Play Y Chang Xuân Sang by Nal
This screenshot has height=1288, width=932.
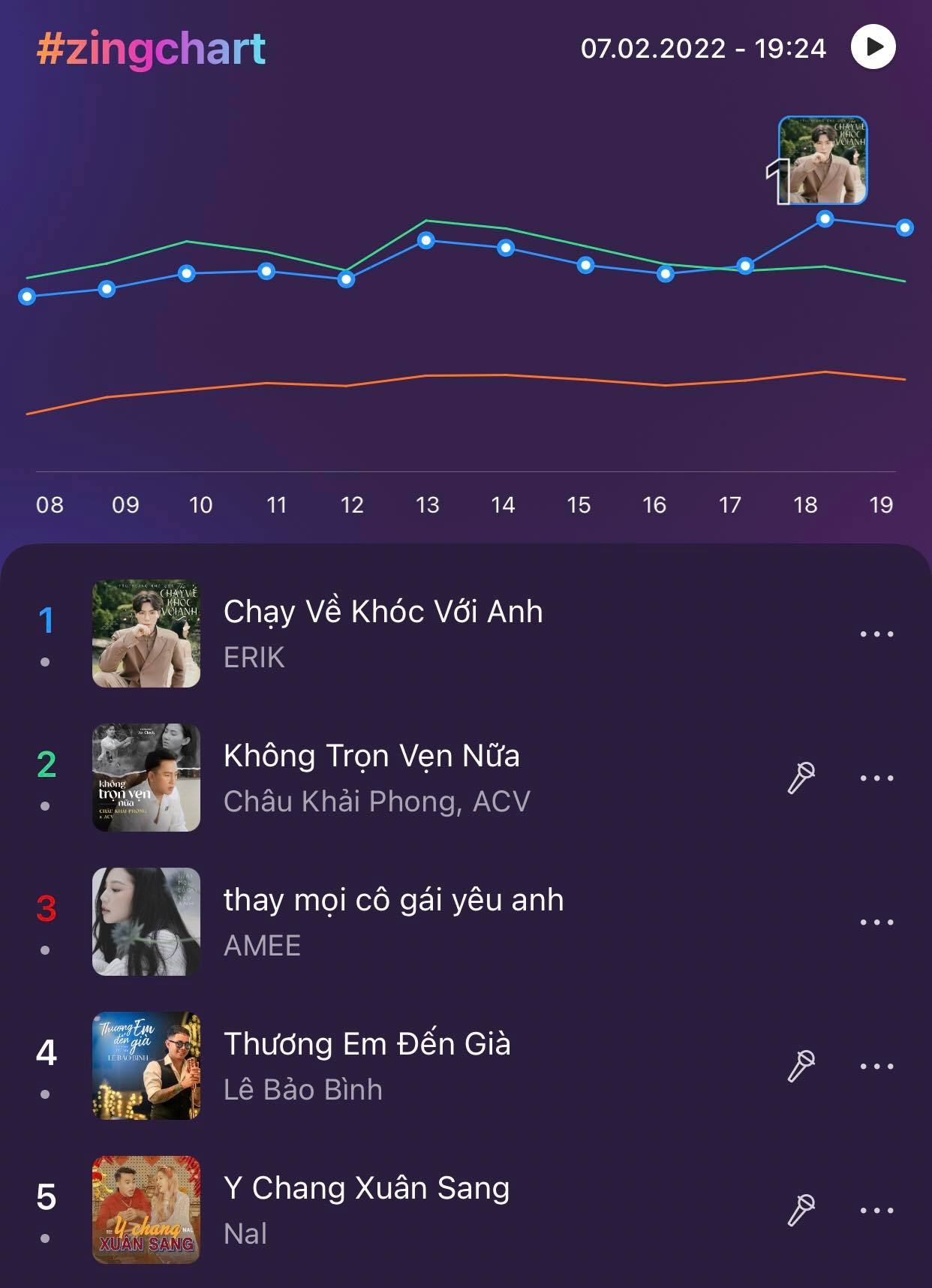366,1189
